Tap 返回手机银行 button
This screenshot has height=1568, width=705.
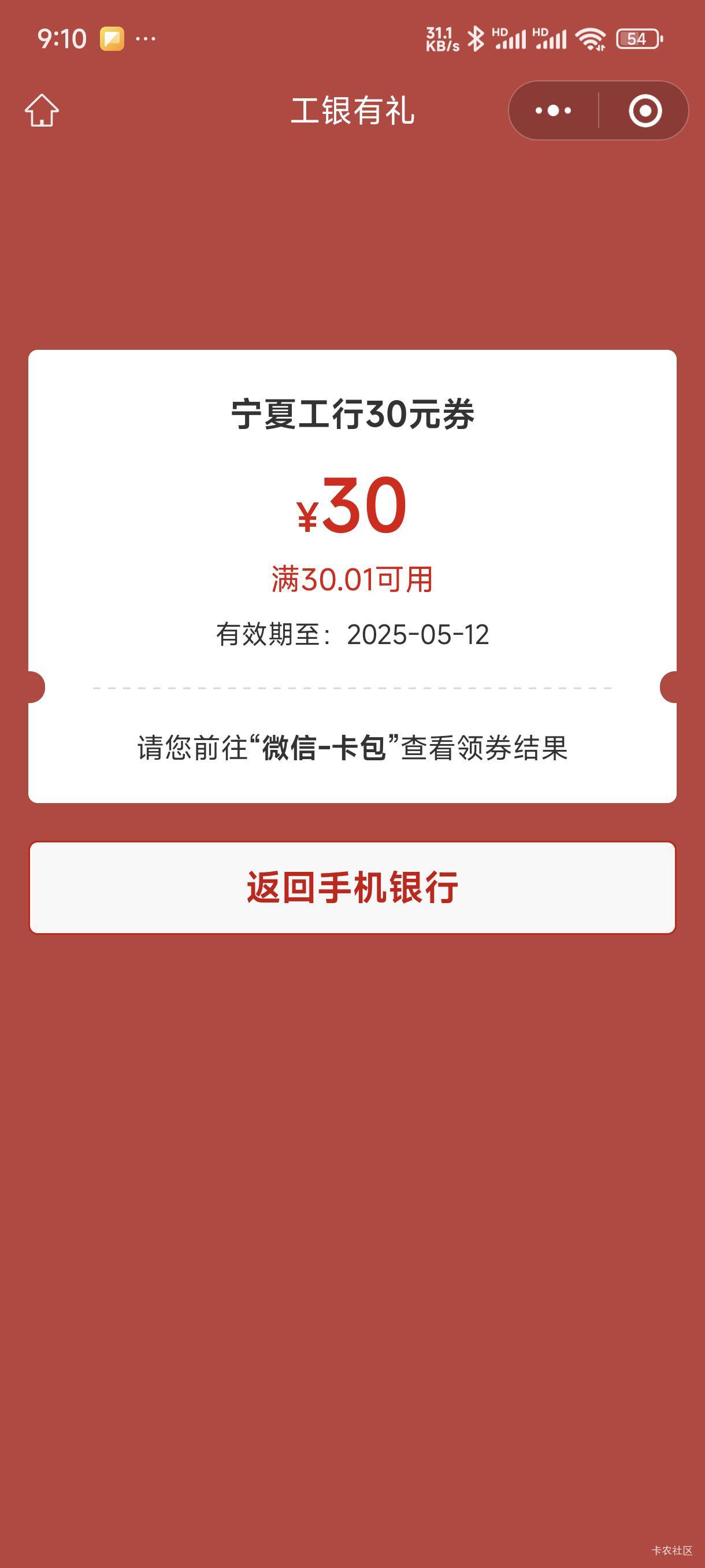(352, 887)
